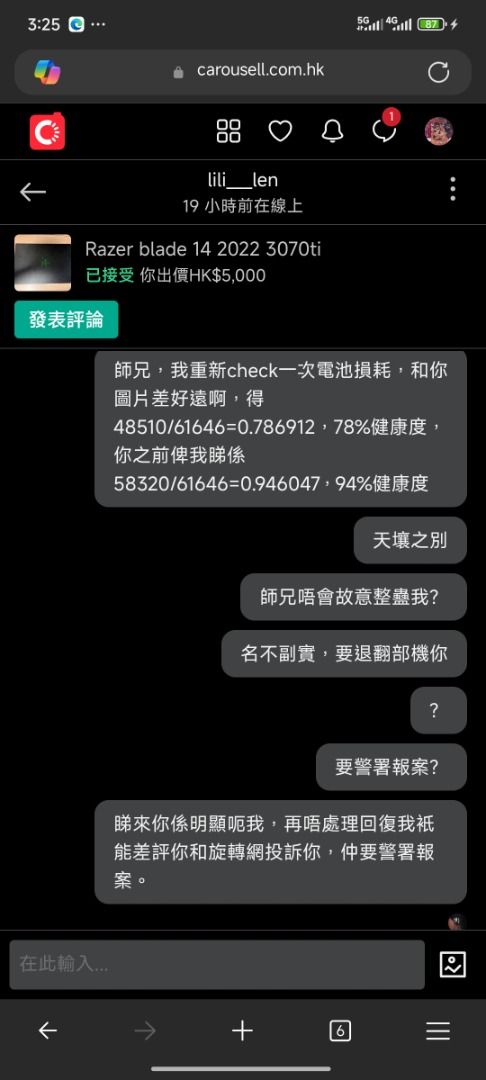Open the Copilot icon in address bar
Screen dimensions: 486x1080
tap(47, 72)
